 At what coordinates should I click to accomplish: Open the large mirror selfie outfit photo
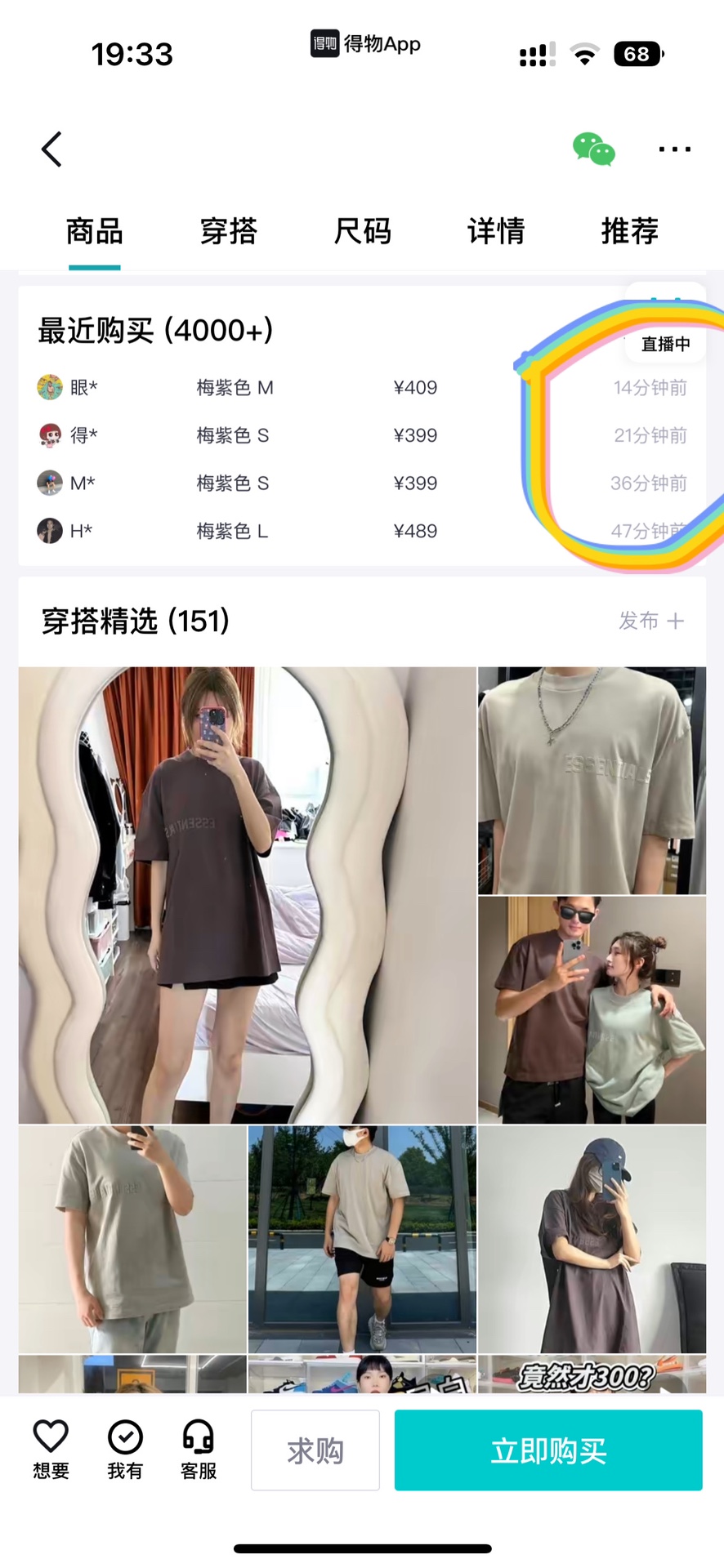(248, 895)
